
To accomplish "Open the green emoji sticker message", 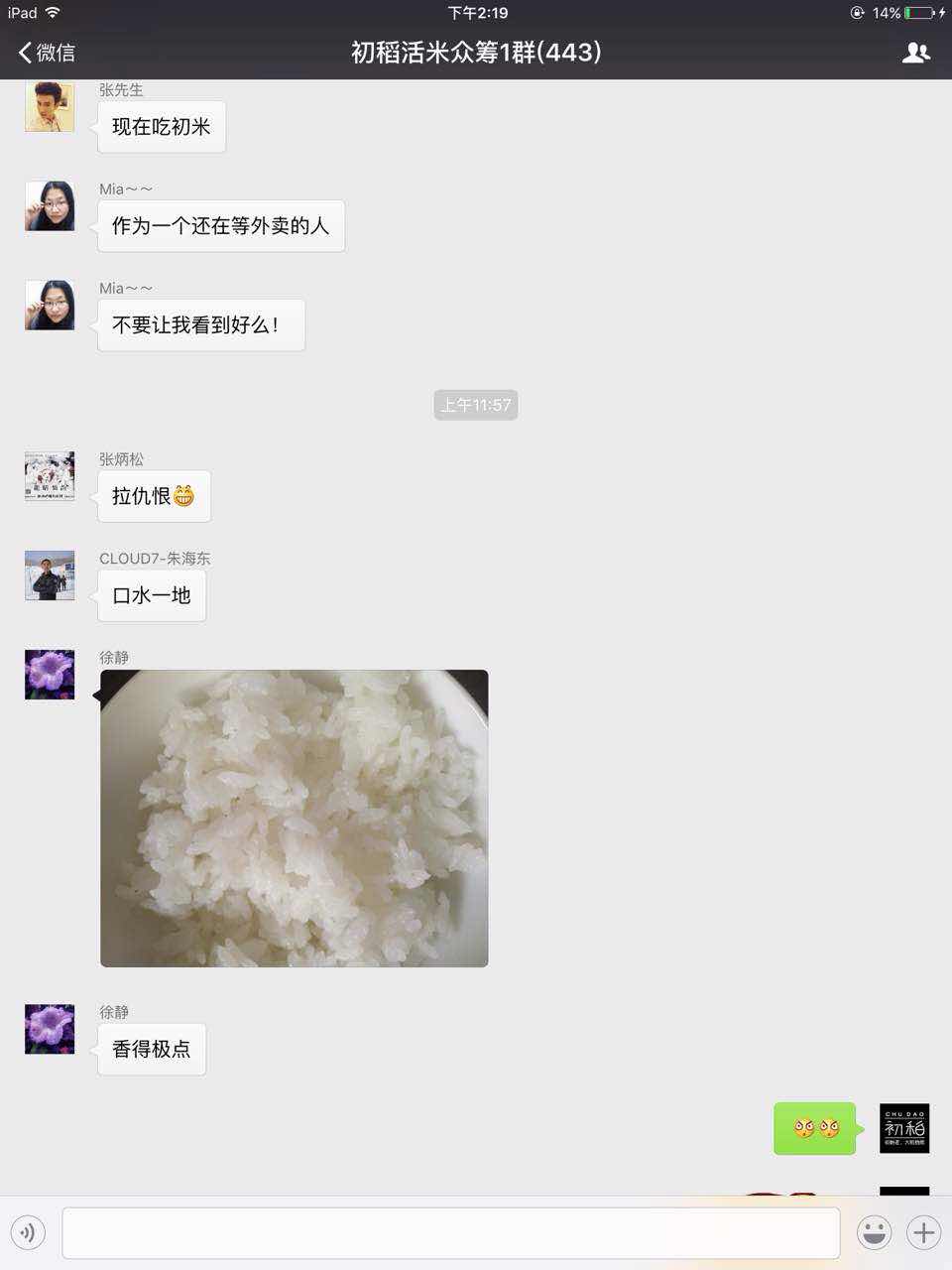I will pyautogui.click(x=815, y=1128).
